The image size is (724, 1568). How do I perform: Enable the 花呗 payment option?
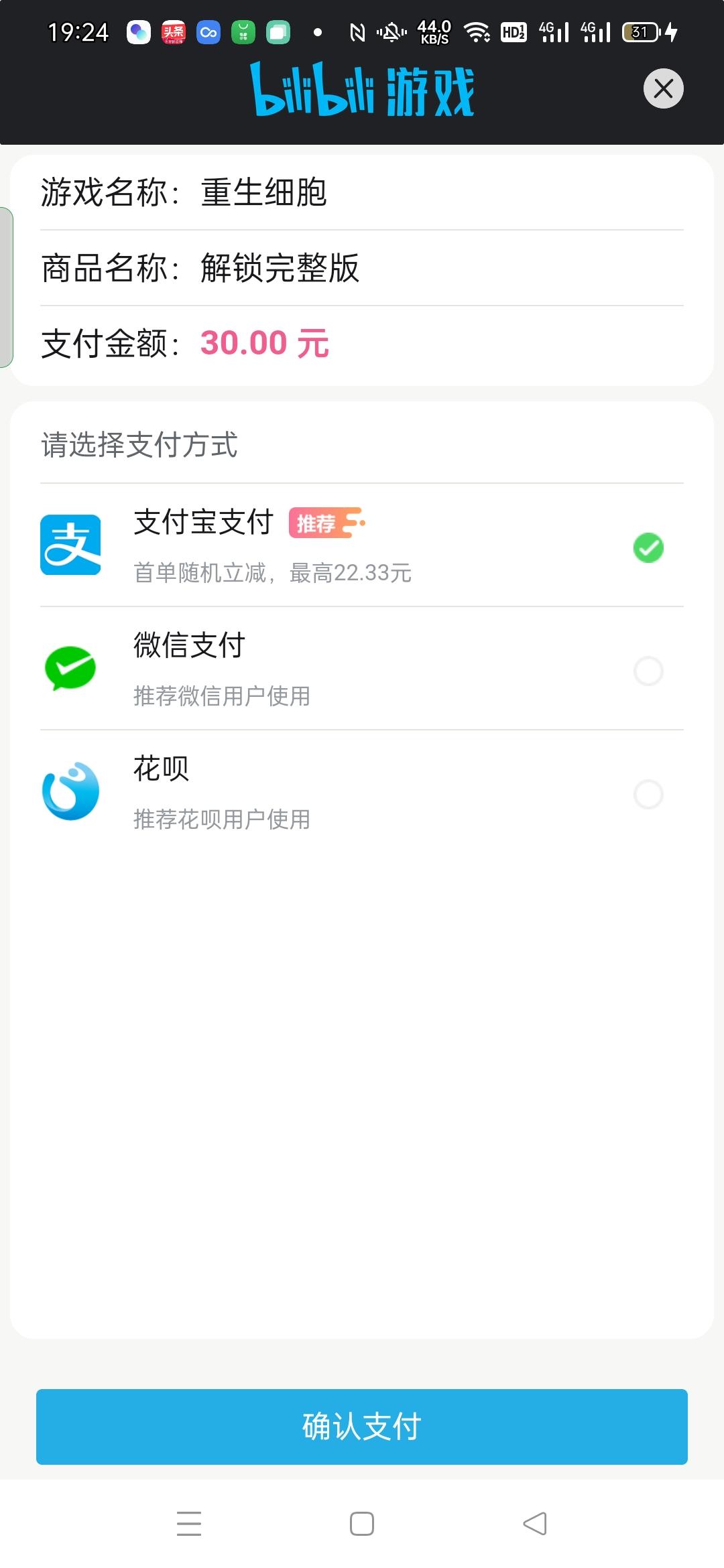[648, 795]
